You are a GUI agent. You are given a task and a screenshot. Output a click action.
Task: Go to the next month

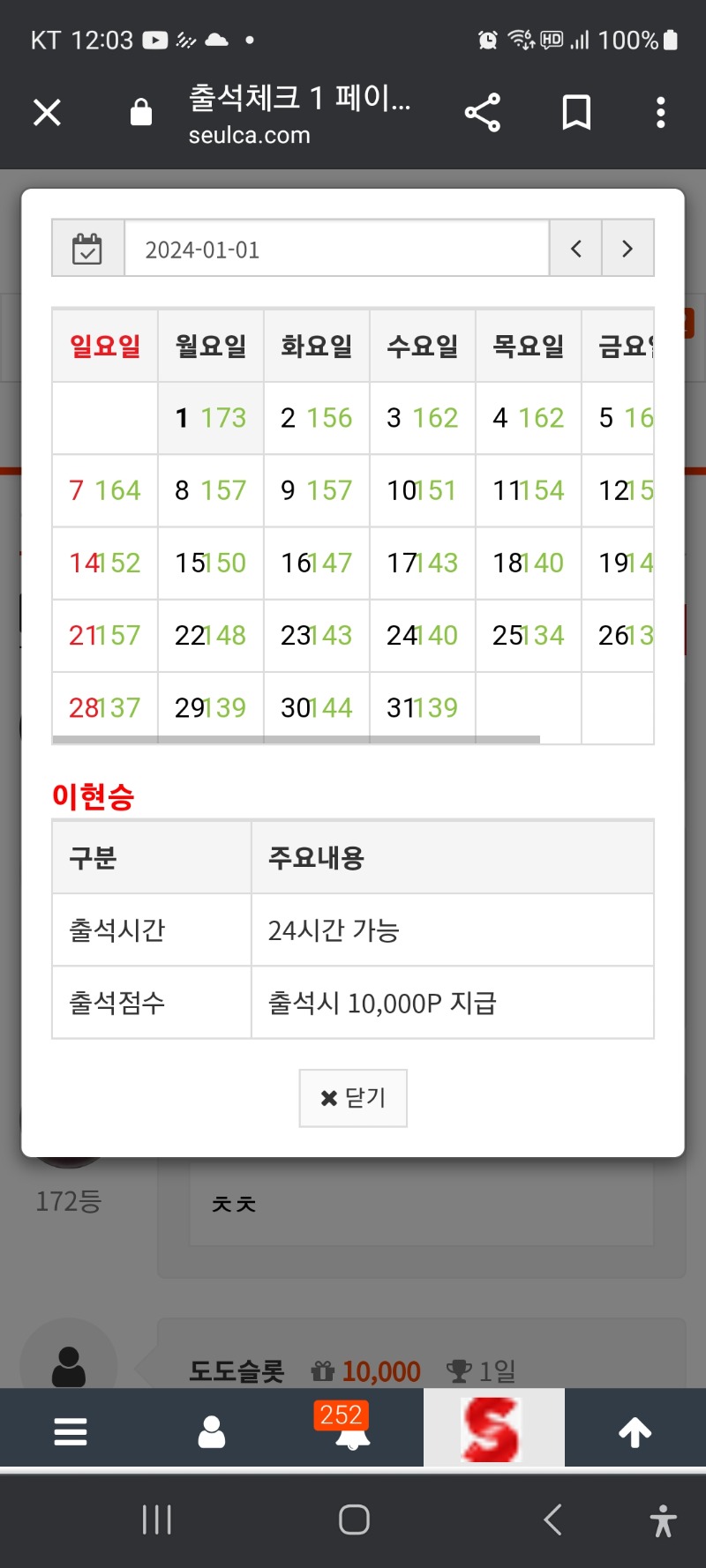point(627,249)
